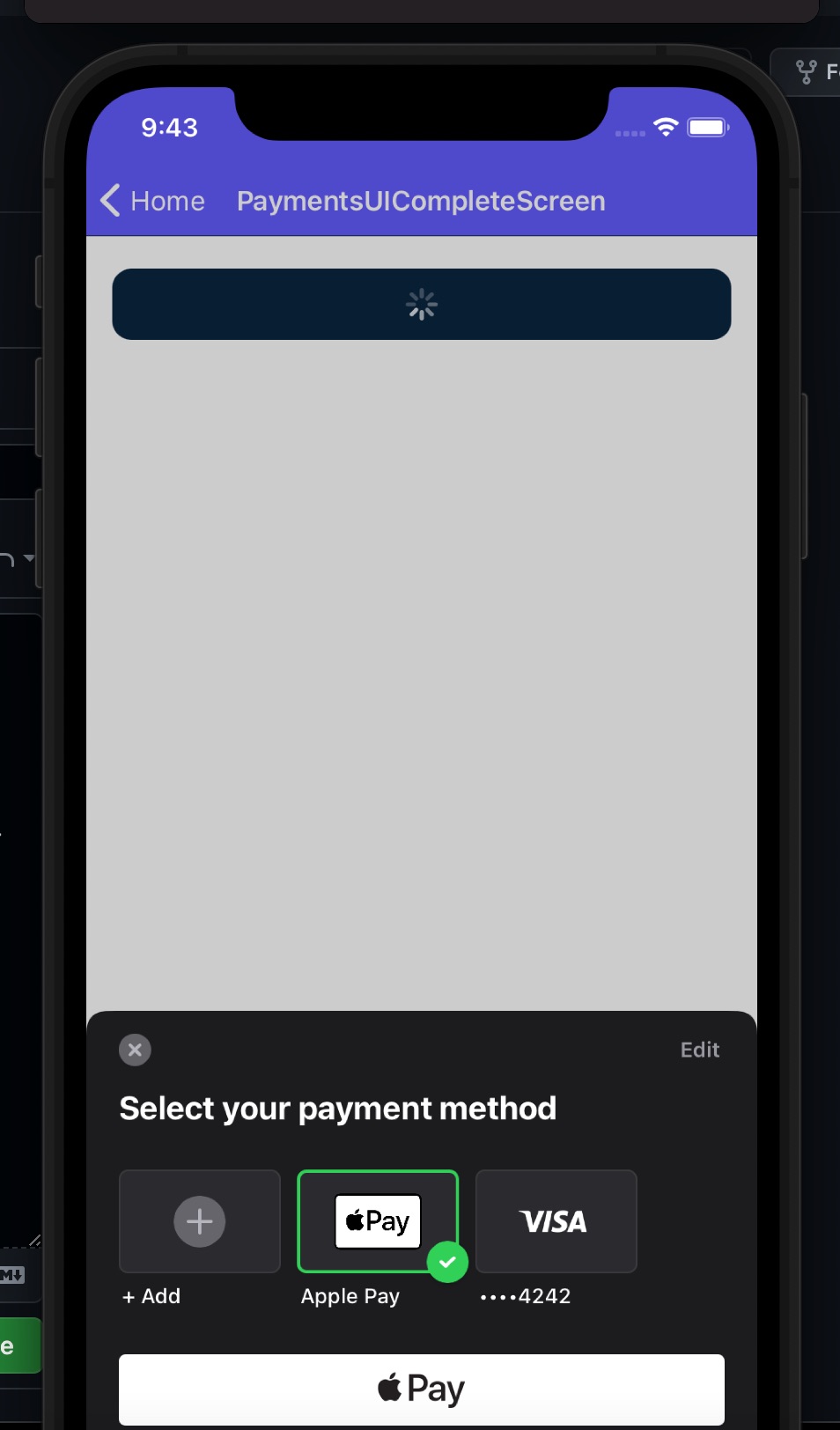Close the payment method sheet

pyautogui.click(x=135, y=1050)
